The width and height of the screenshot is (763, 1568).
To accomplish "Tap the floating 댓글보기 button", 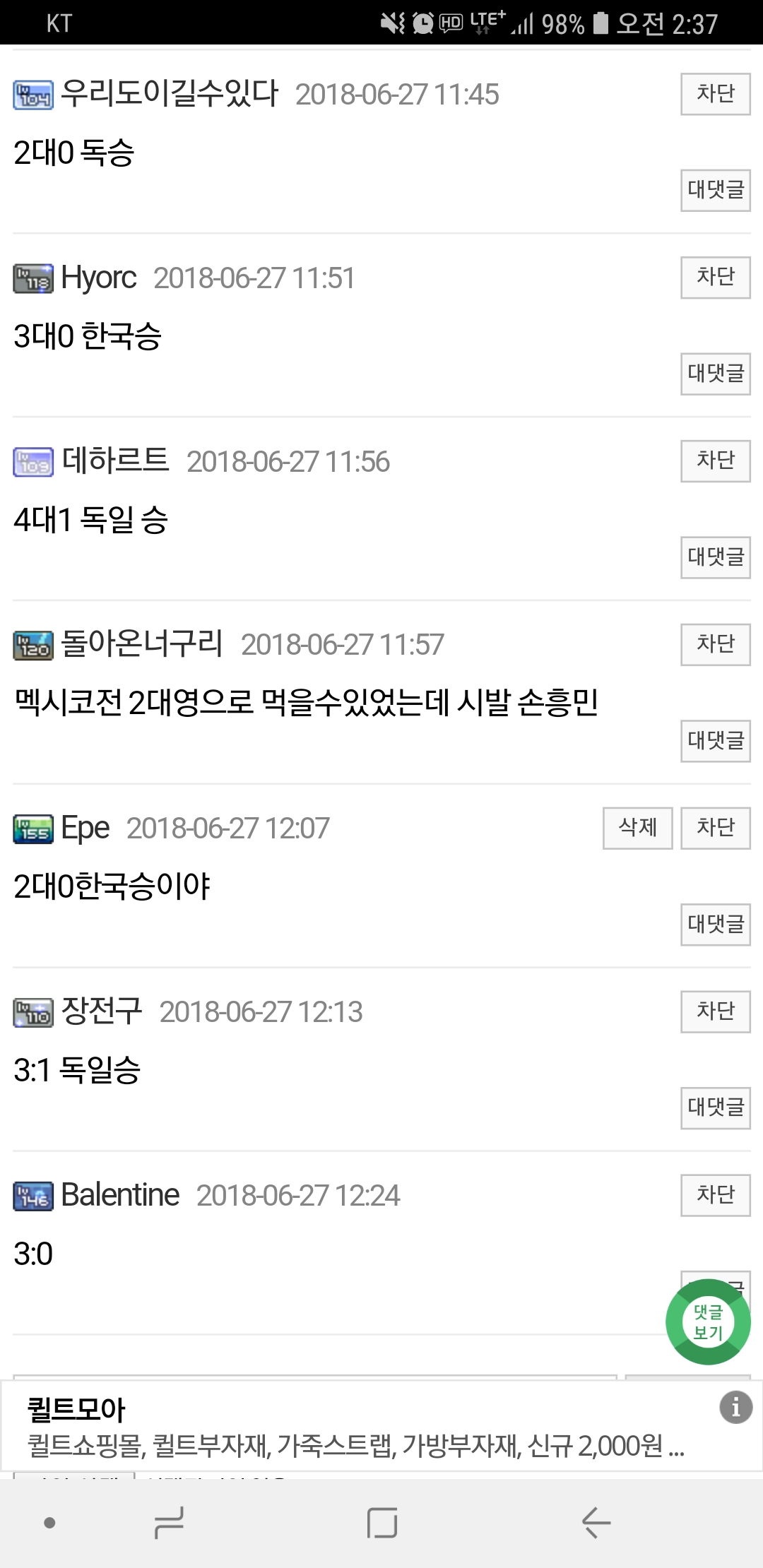I will [708, 1322].
